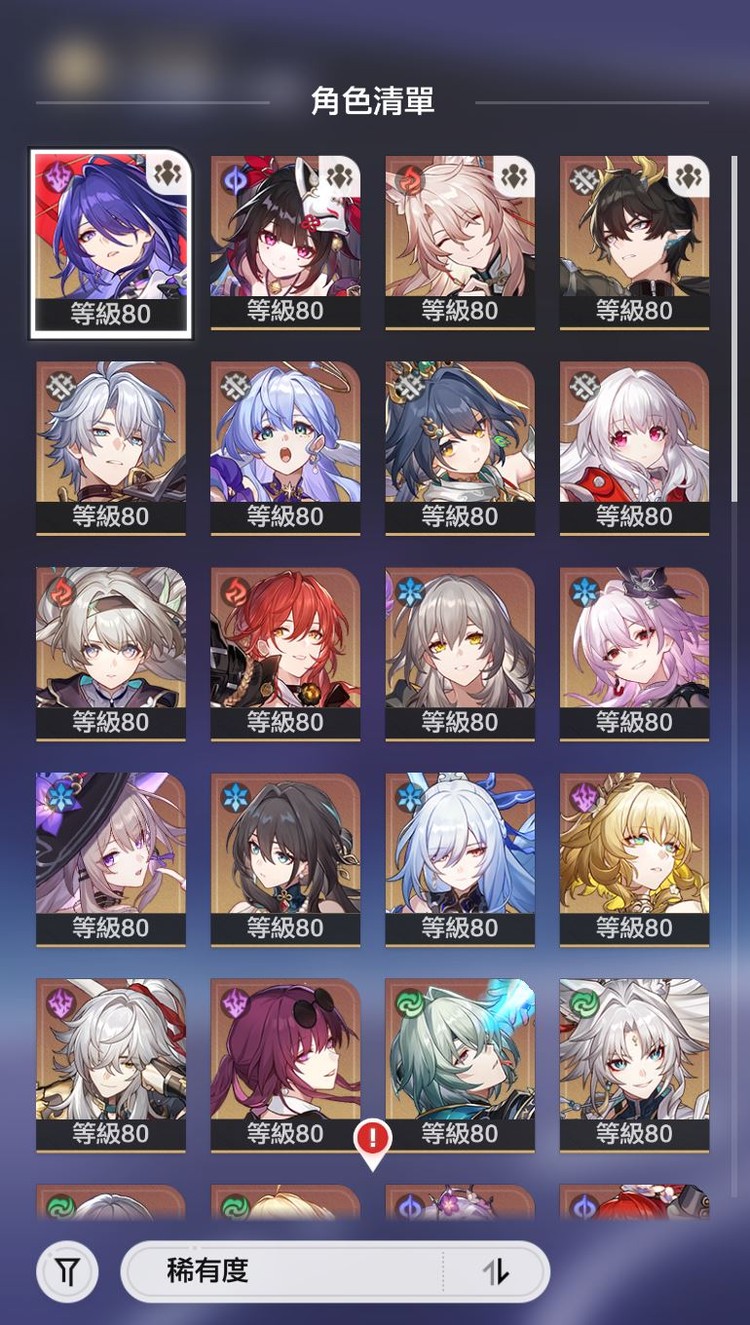Select the black-haired character with fox mask

pos(285,240)
